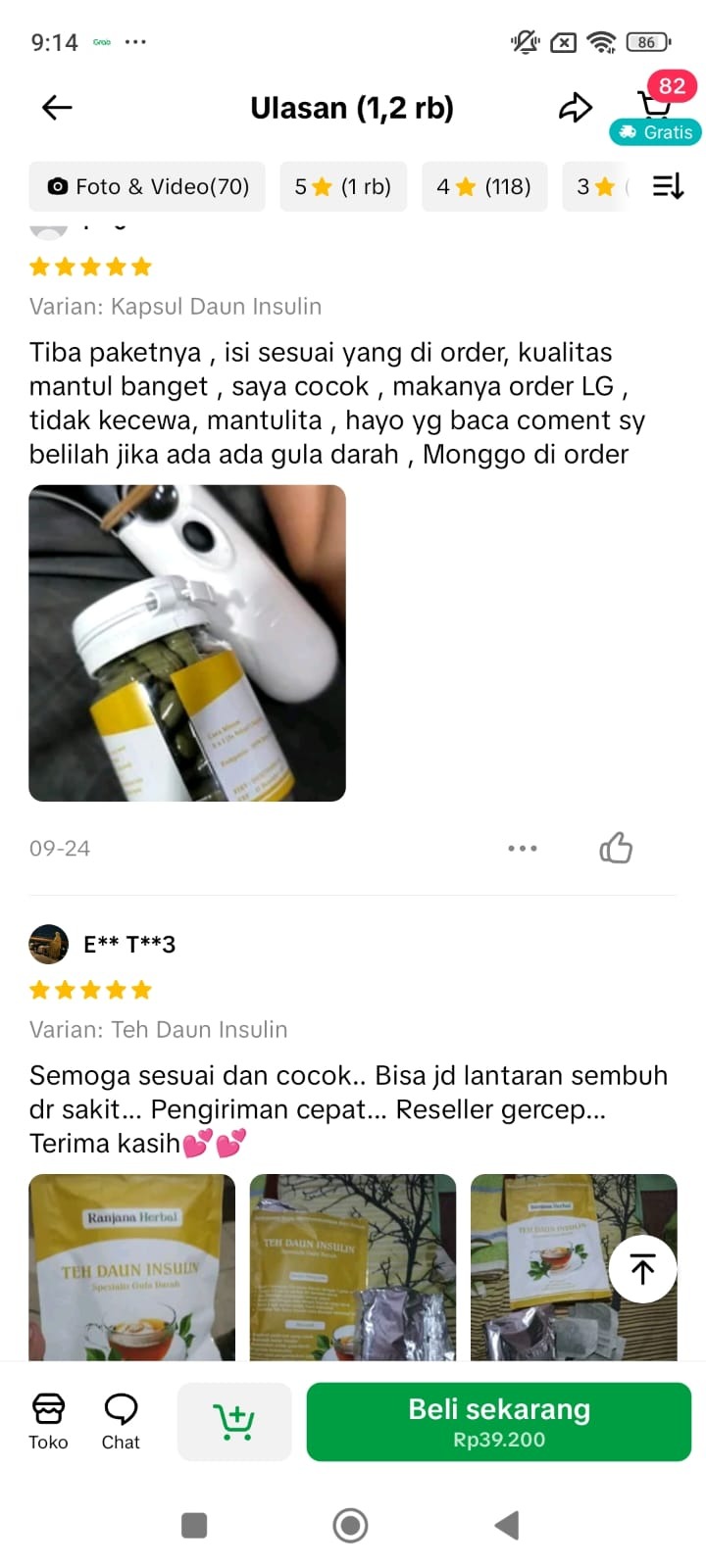706x1568 pixels.
Task: Open the status bar ellipsis menu
Action: 136,41
